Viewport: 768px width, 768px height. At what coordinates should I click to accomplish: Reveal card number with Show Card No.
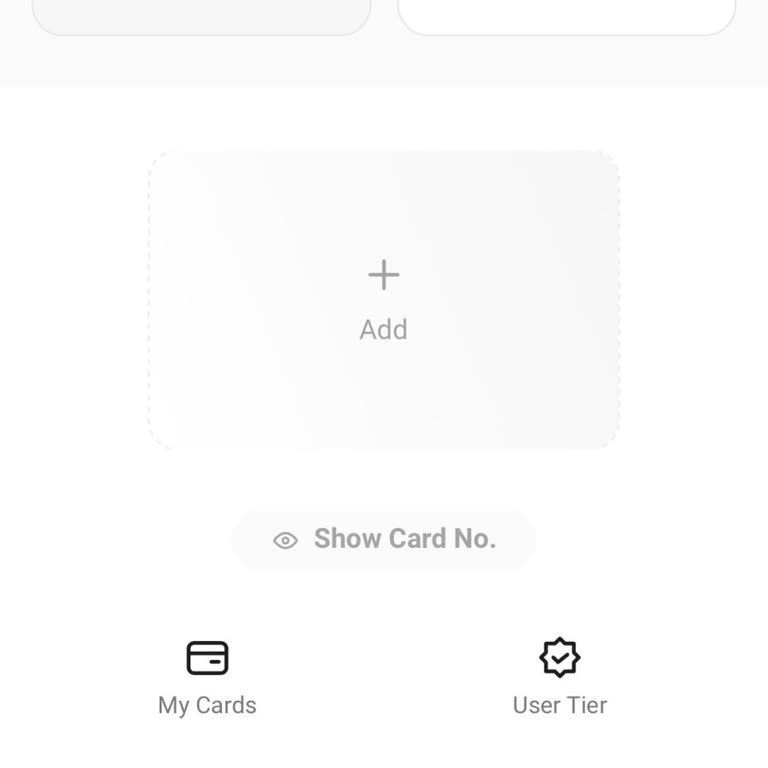point(384,539)
